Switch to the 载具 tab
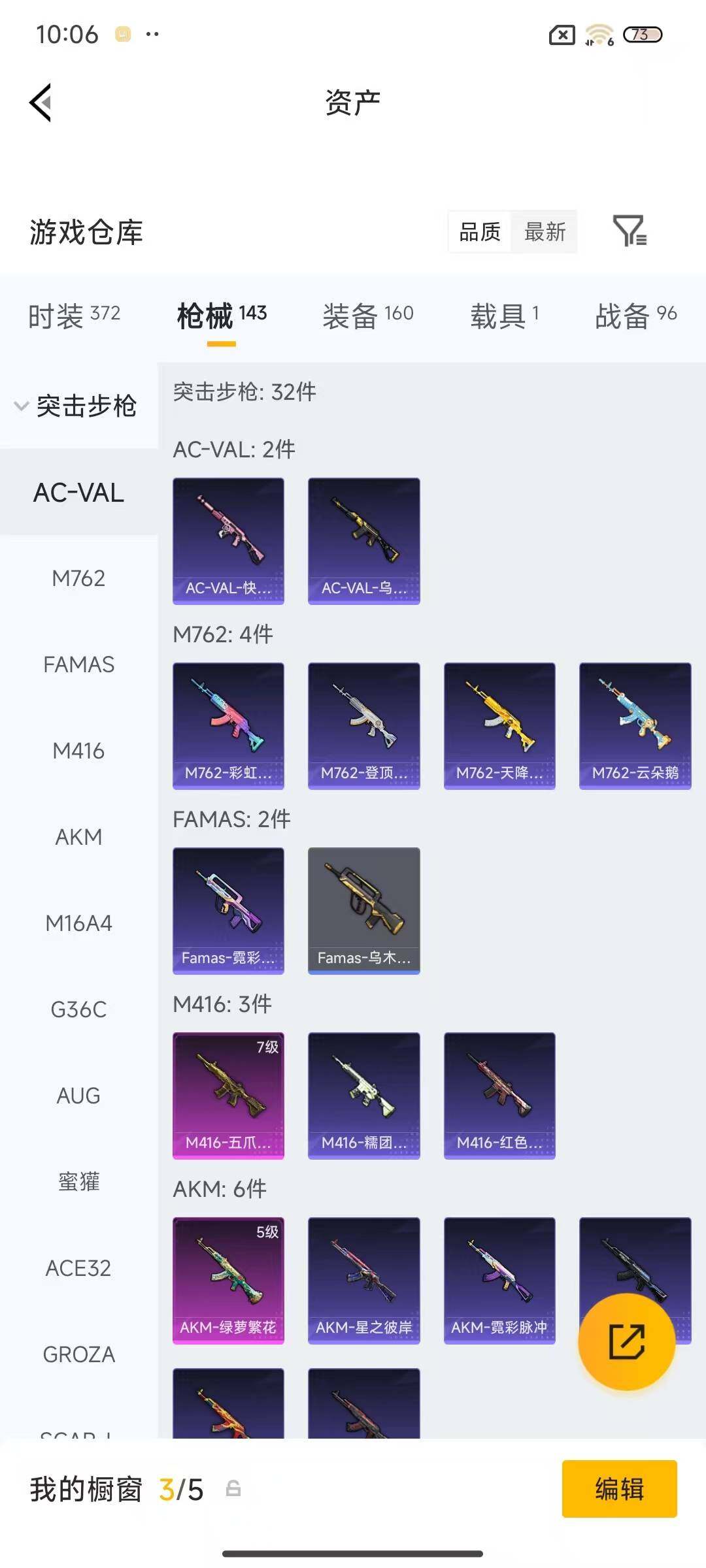706x1568 pixels. click(x=504, y=316)
